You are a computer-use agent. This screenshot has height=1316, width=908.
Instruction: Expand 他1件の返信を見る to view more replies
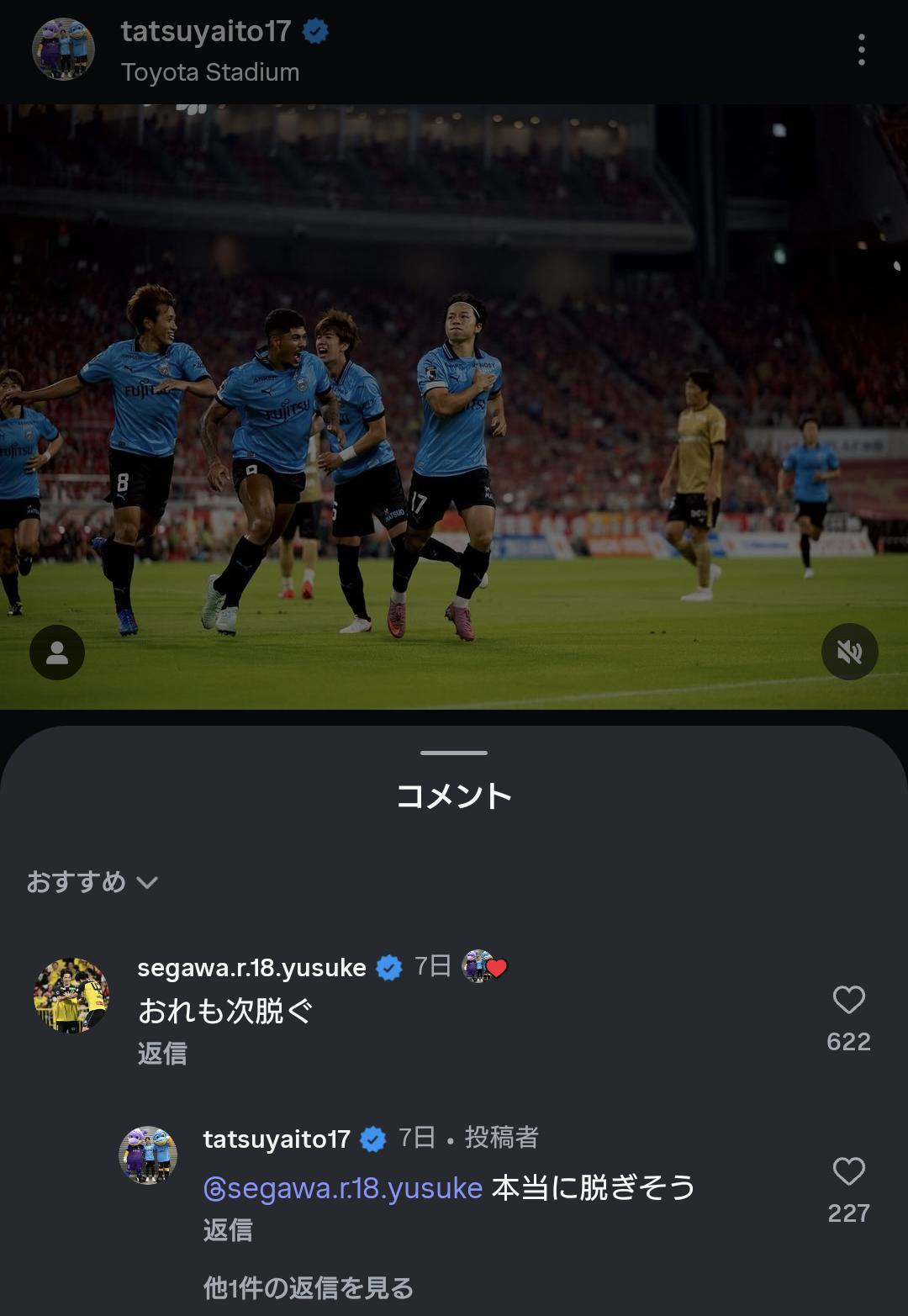click(309, 1287)
